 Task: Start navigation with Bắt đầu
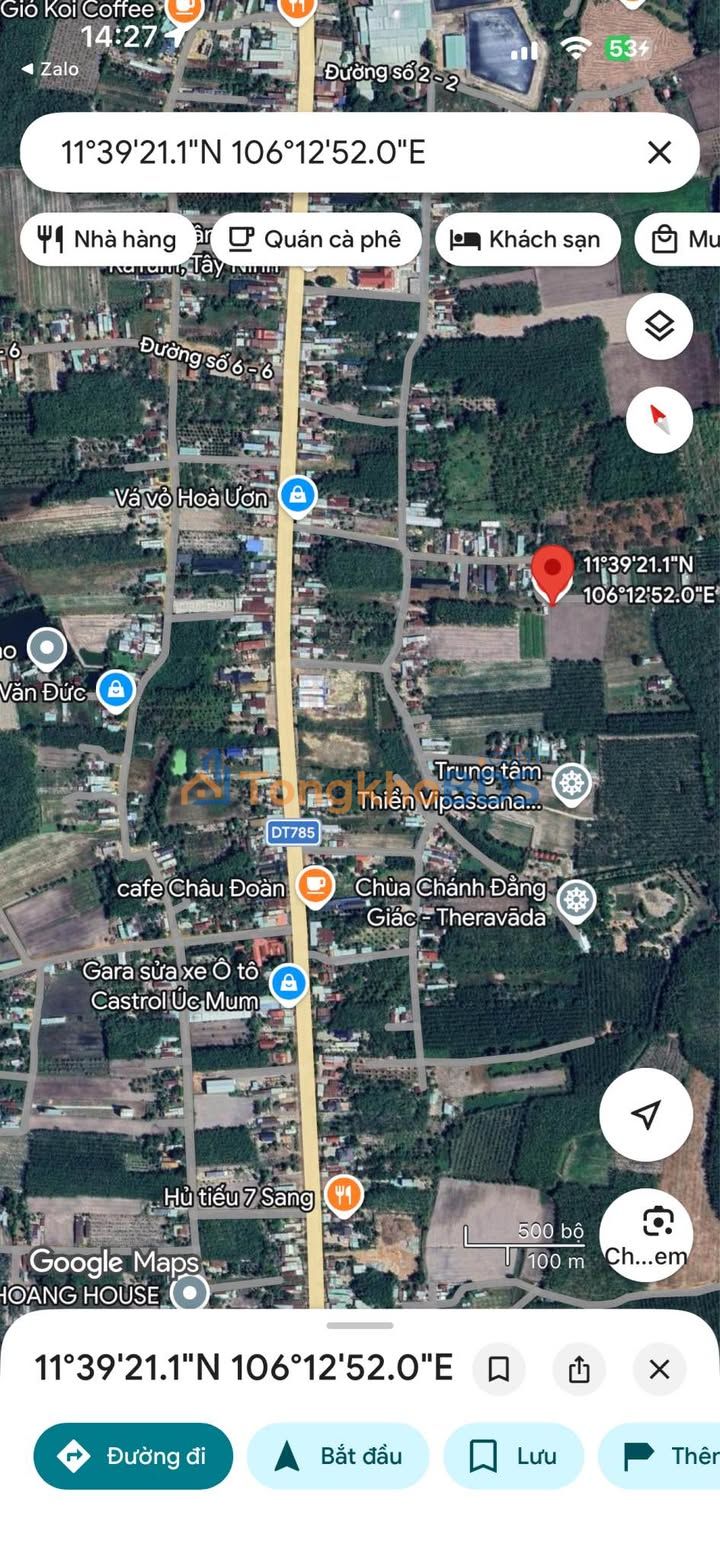click(338, 1456)
